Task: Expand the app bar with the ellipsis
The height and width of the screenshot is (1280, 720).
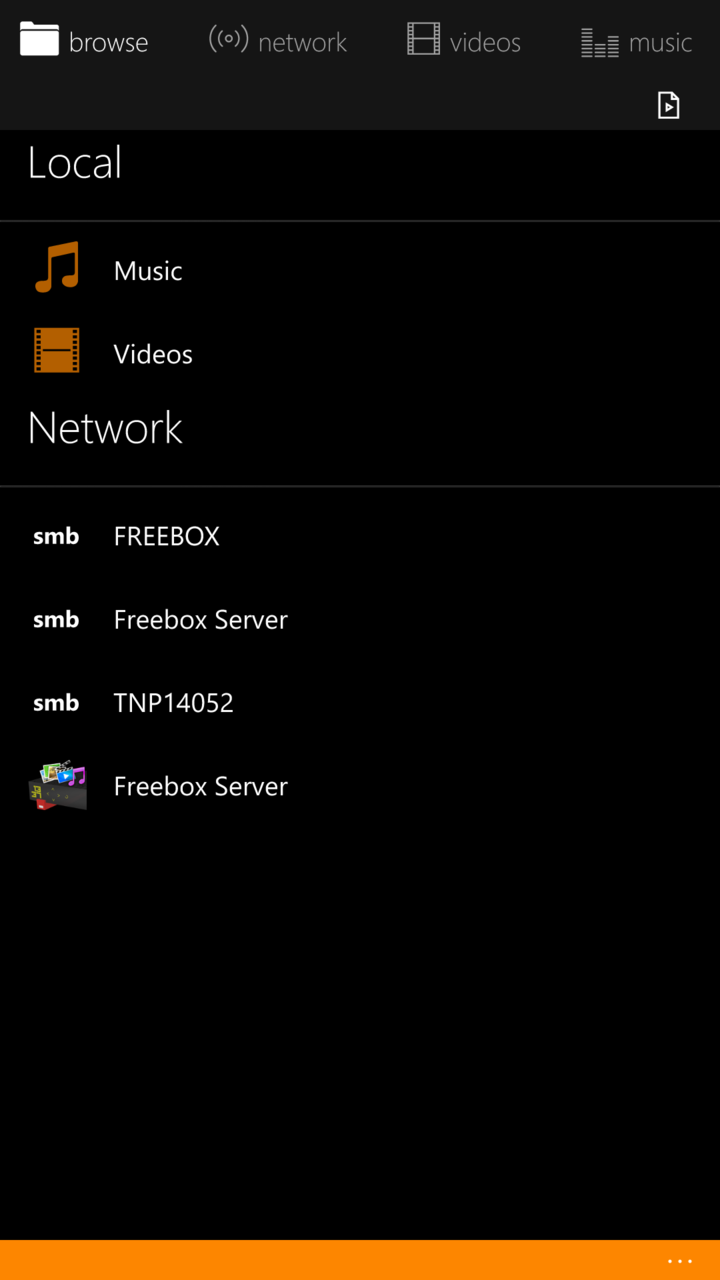Action: tap(679, 1261)
